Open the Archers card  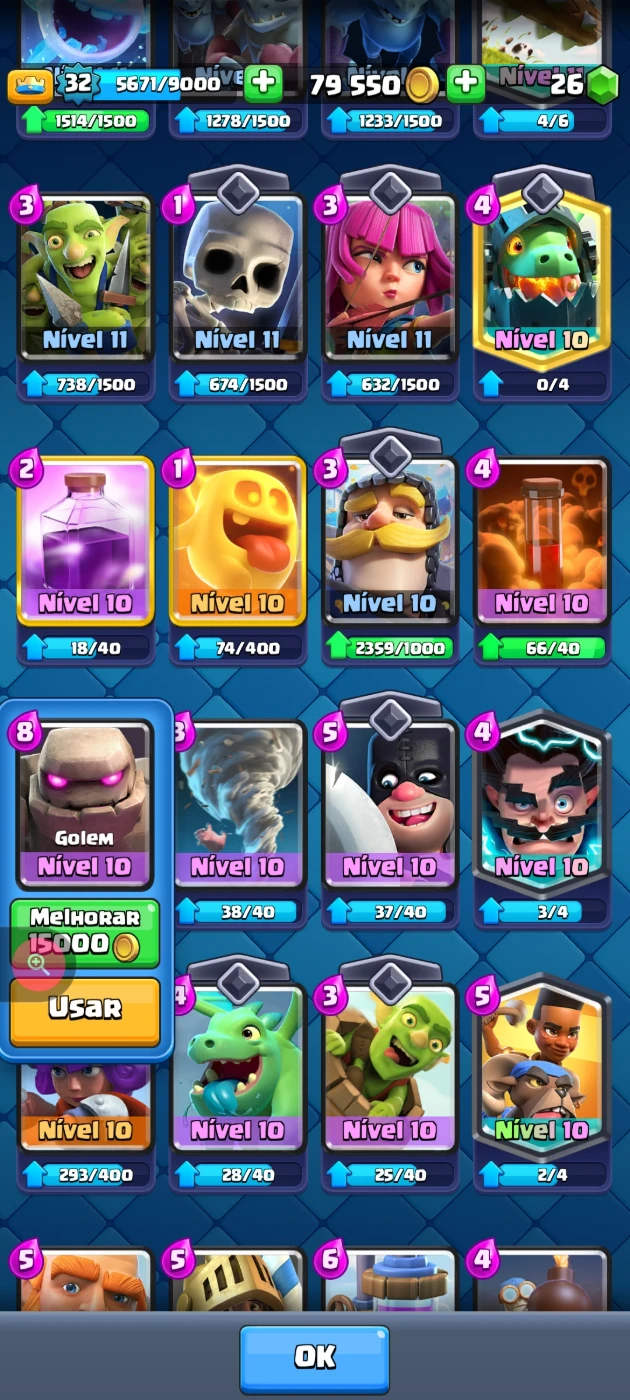(390, 280)
